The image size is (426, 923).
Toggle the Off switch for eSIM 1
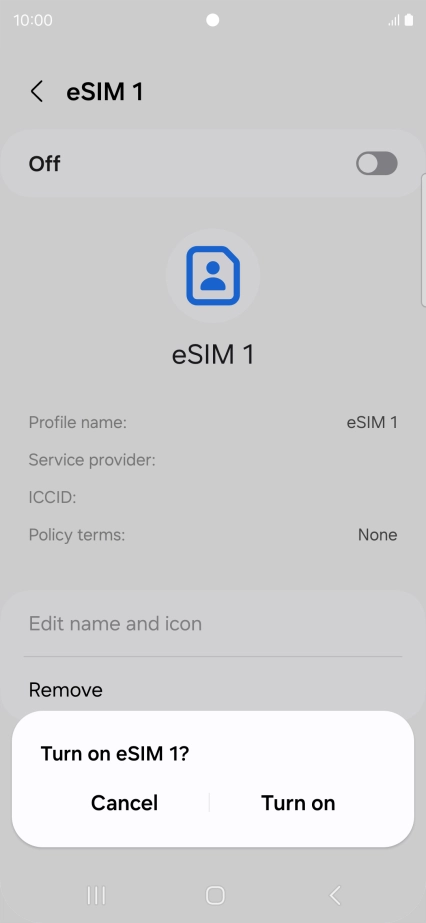377,163
